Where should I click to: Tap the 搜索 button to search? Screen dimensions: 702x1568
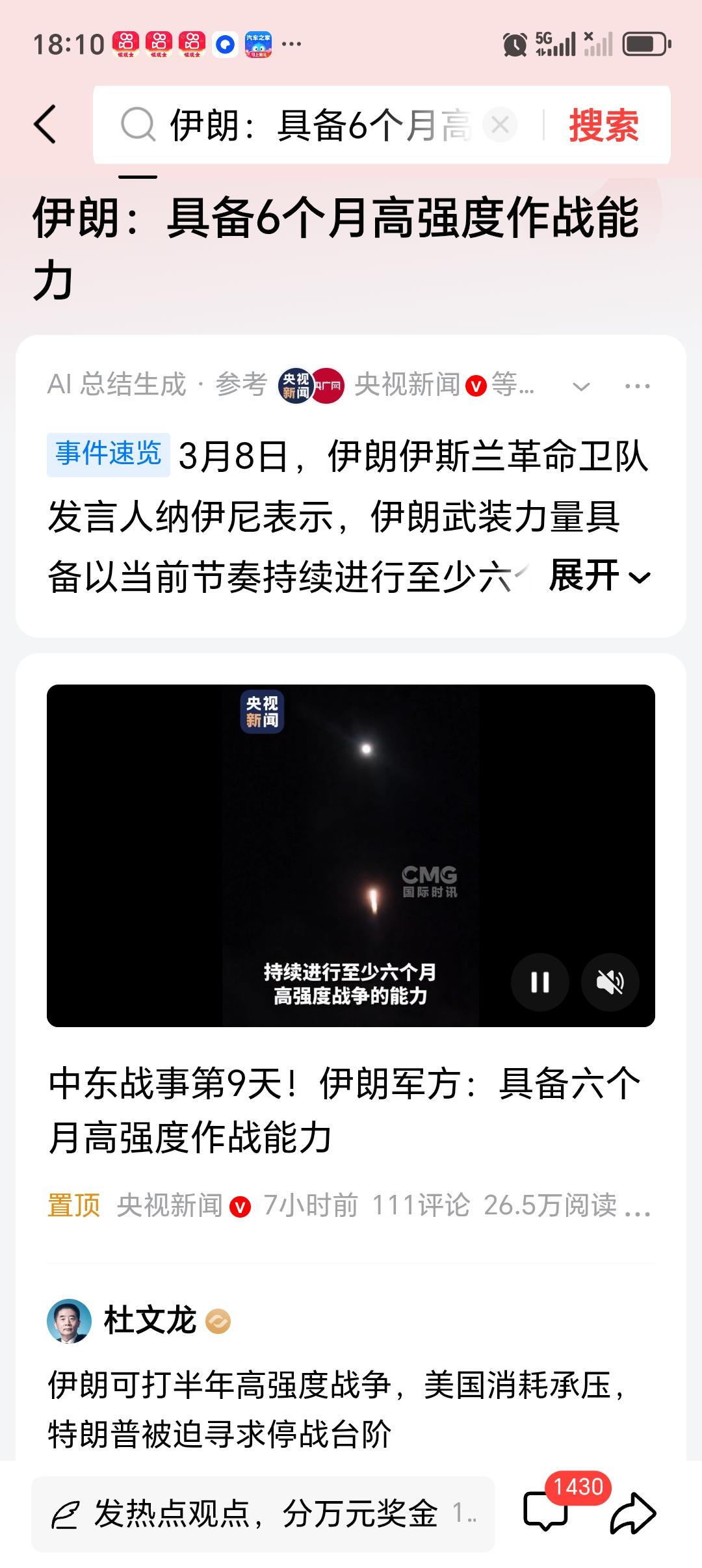[x=603, y=125]
